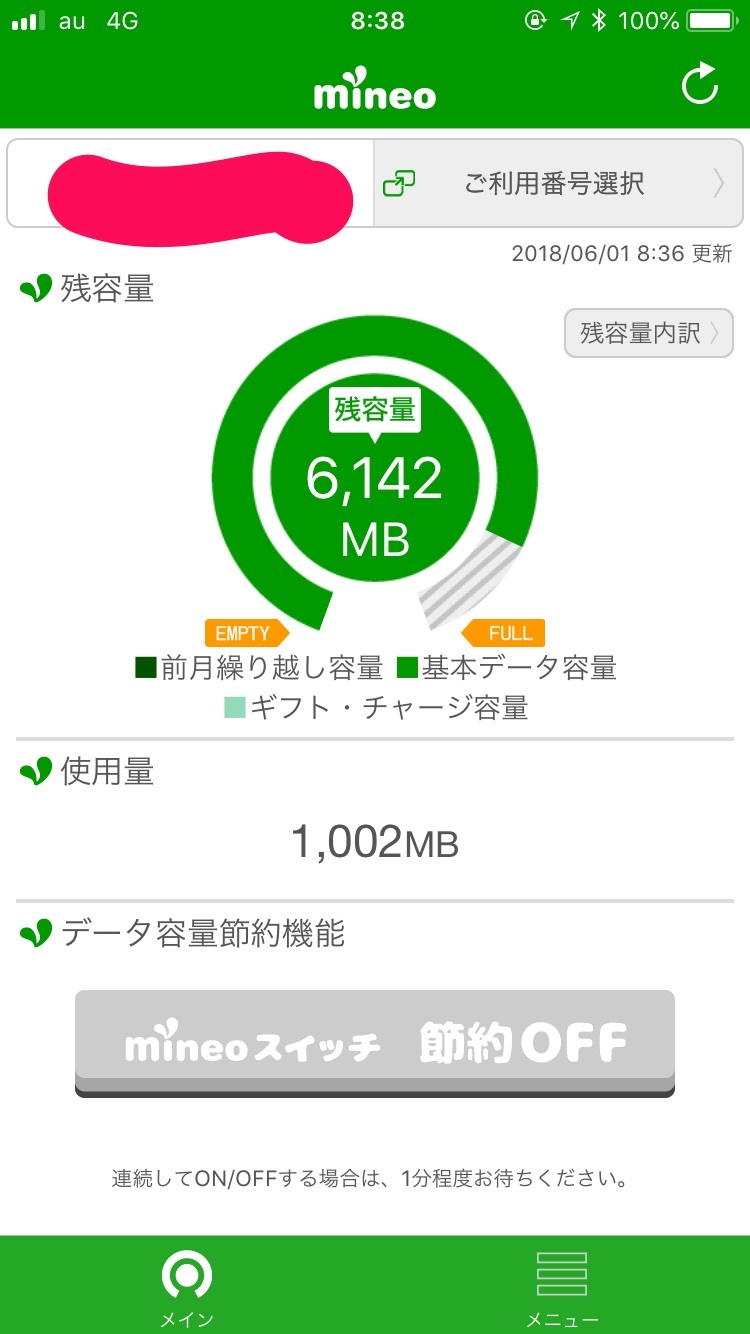
Task: Open the ご利用番号選択 number selector
Action: [558, 183]
